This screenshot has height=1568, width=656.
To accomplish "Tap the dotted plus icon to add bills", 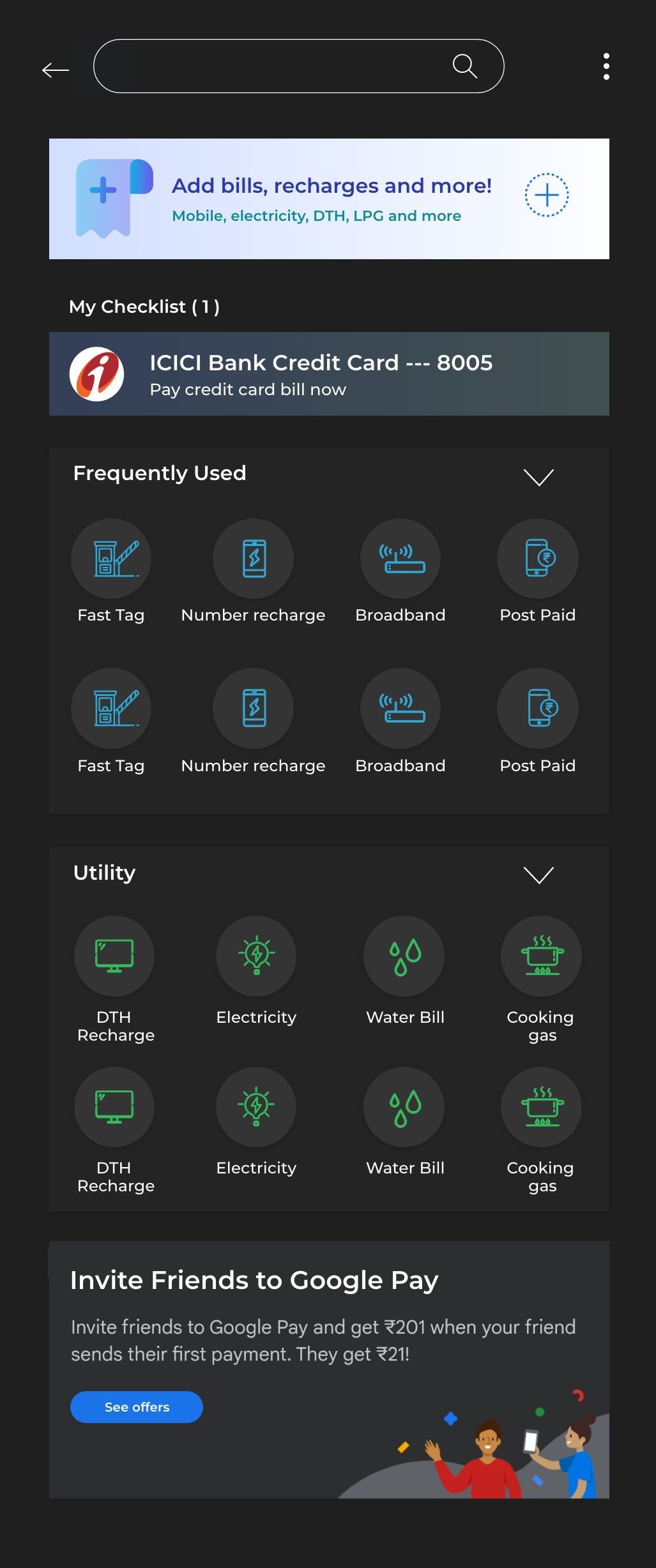I will tap(547, 195).
